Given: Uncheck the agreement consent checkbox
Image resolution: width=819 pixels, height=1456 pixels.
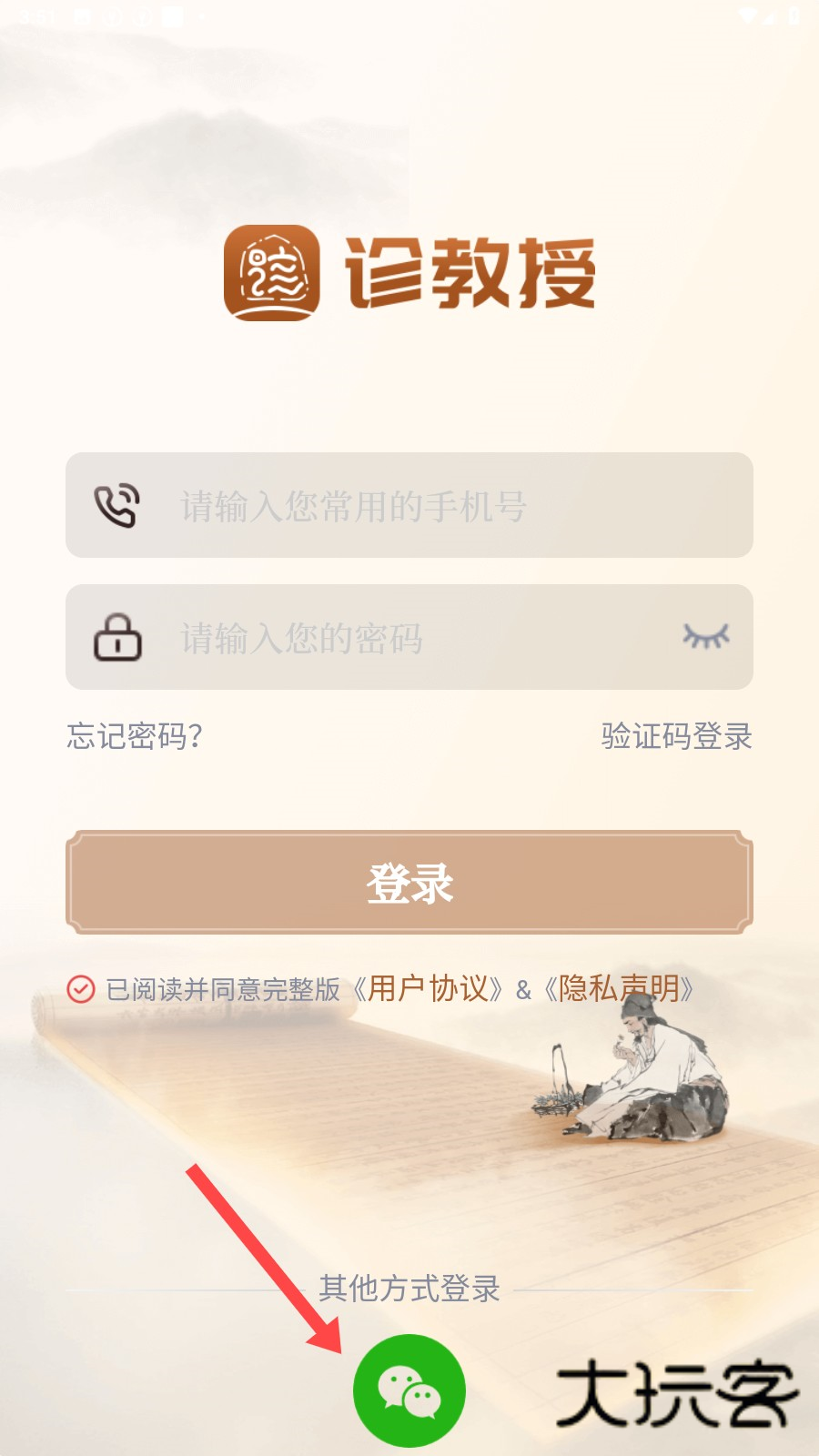Looking at the screenshot, I should click(x=81, y=988).
